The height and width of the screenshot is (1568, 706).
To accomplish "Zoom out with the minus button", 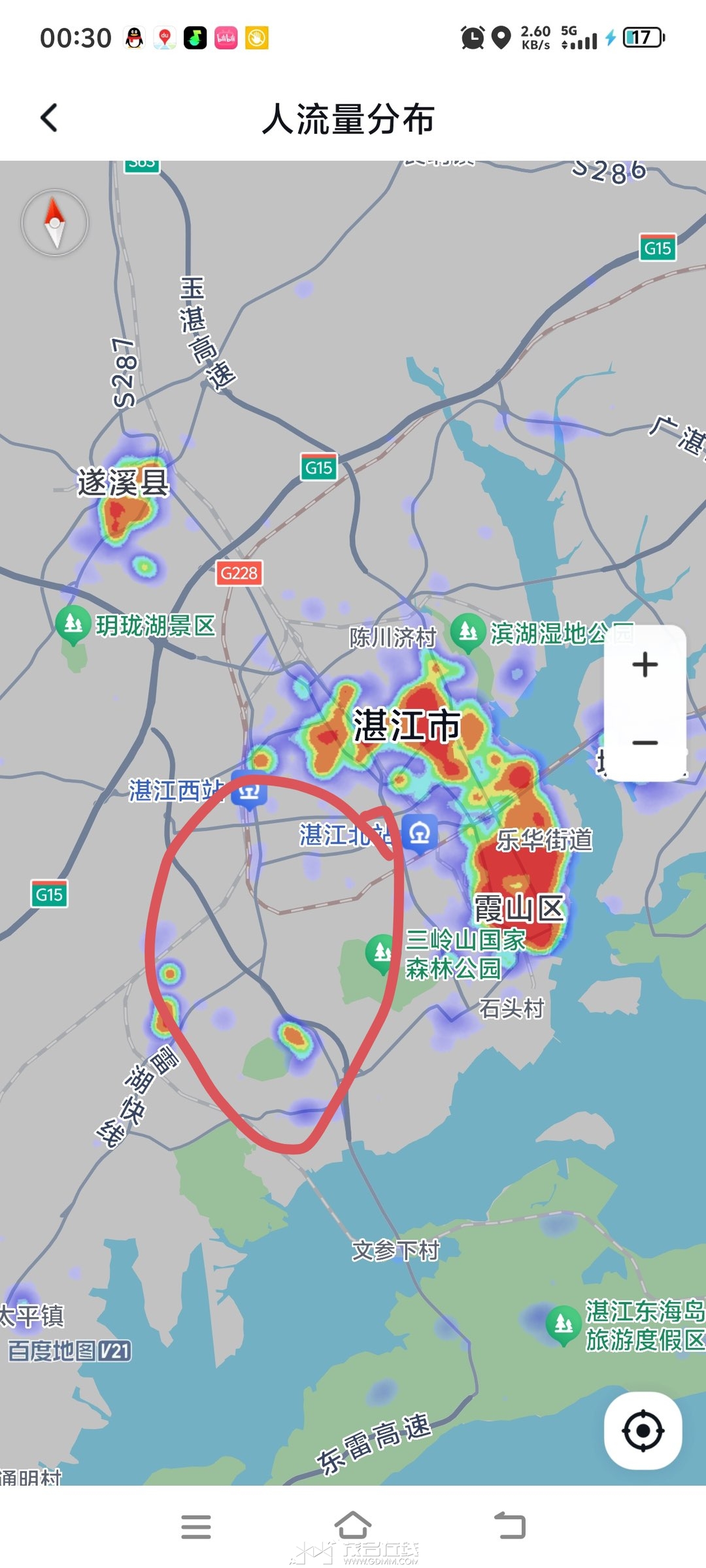I will (645, 743).
